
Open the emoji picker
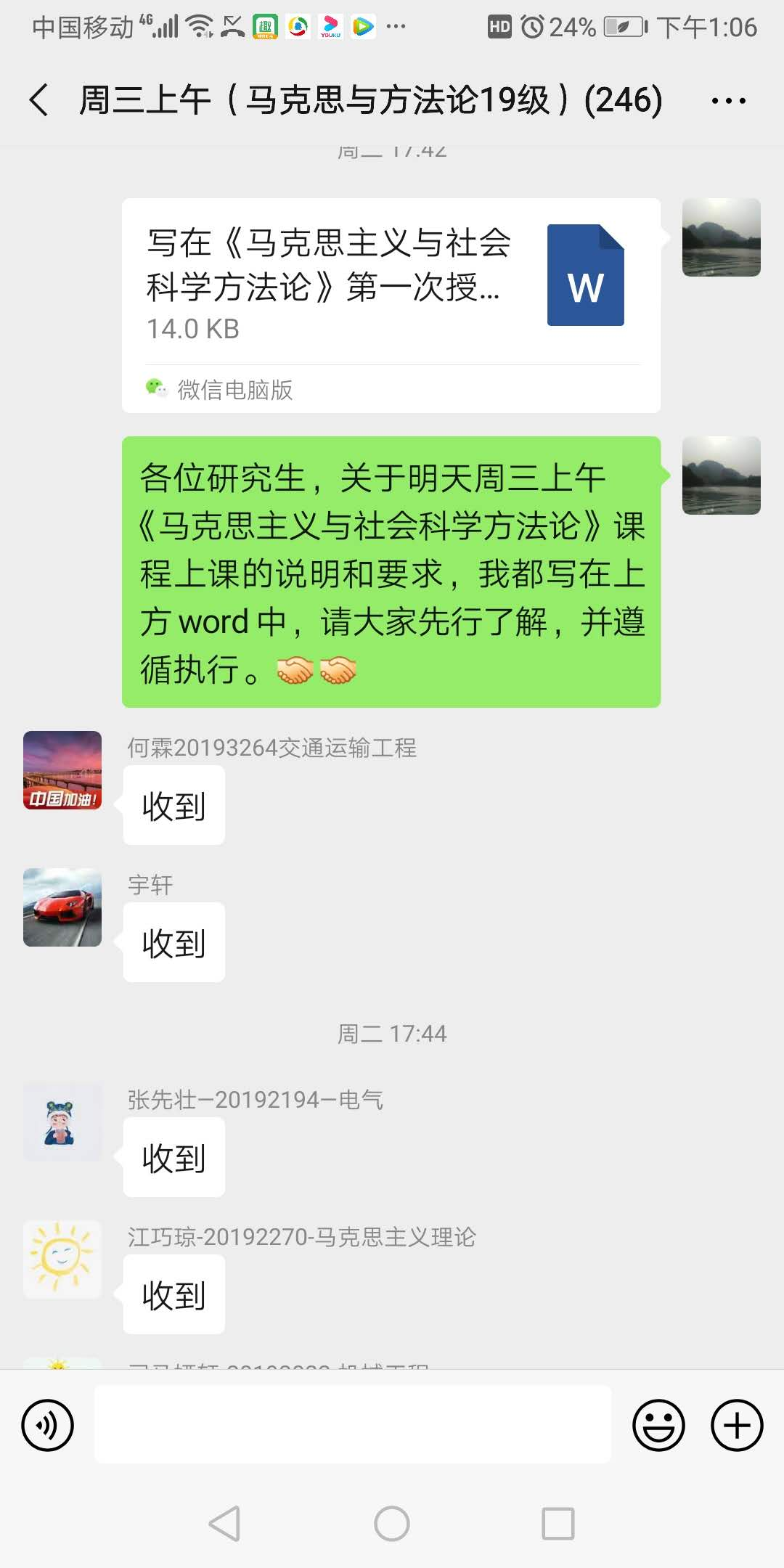(x=658, y=1425)
